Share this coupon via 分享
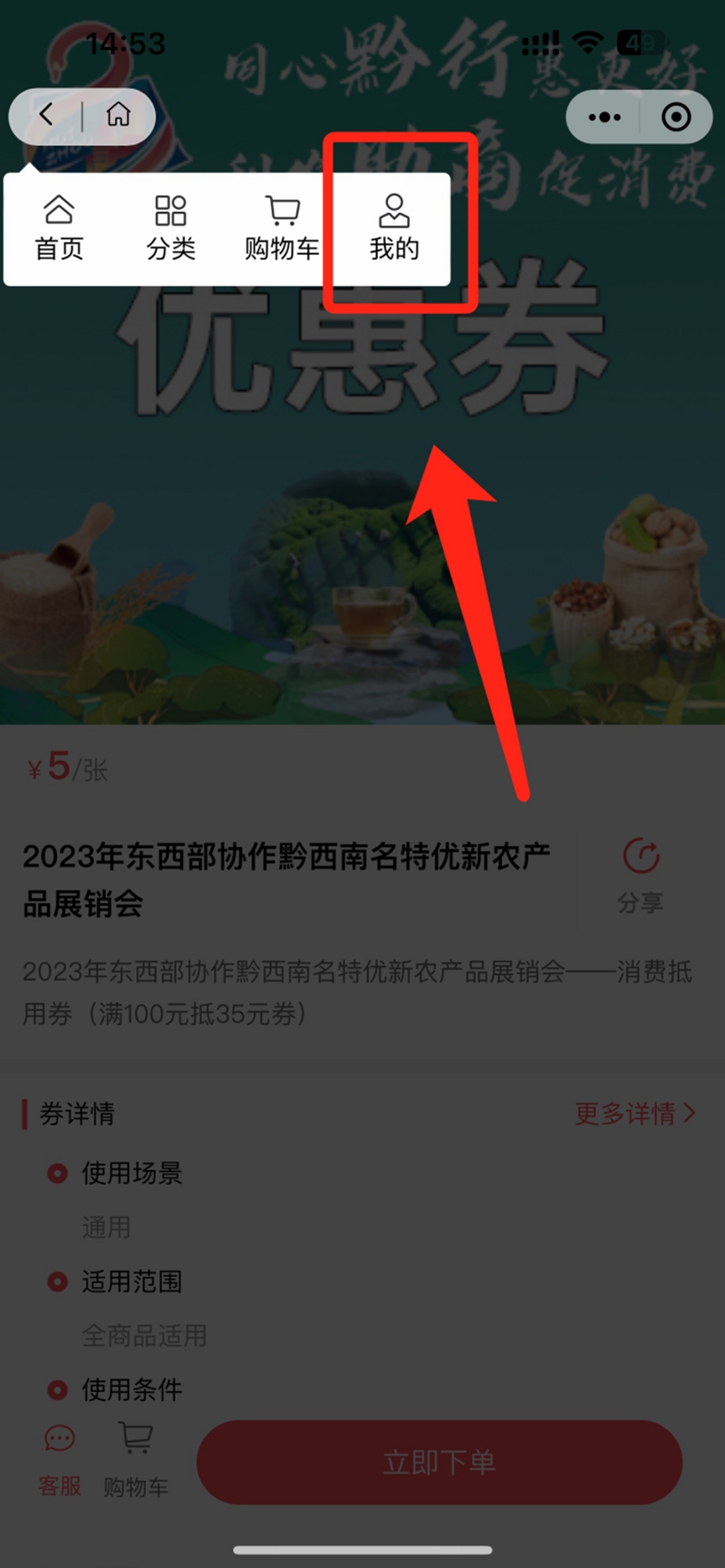Viewport: 725px width, 1568px height. 641,875
